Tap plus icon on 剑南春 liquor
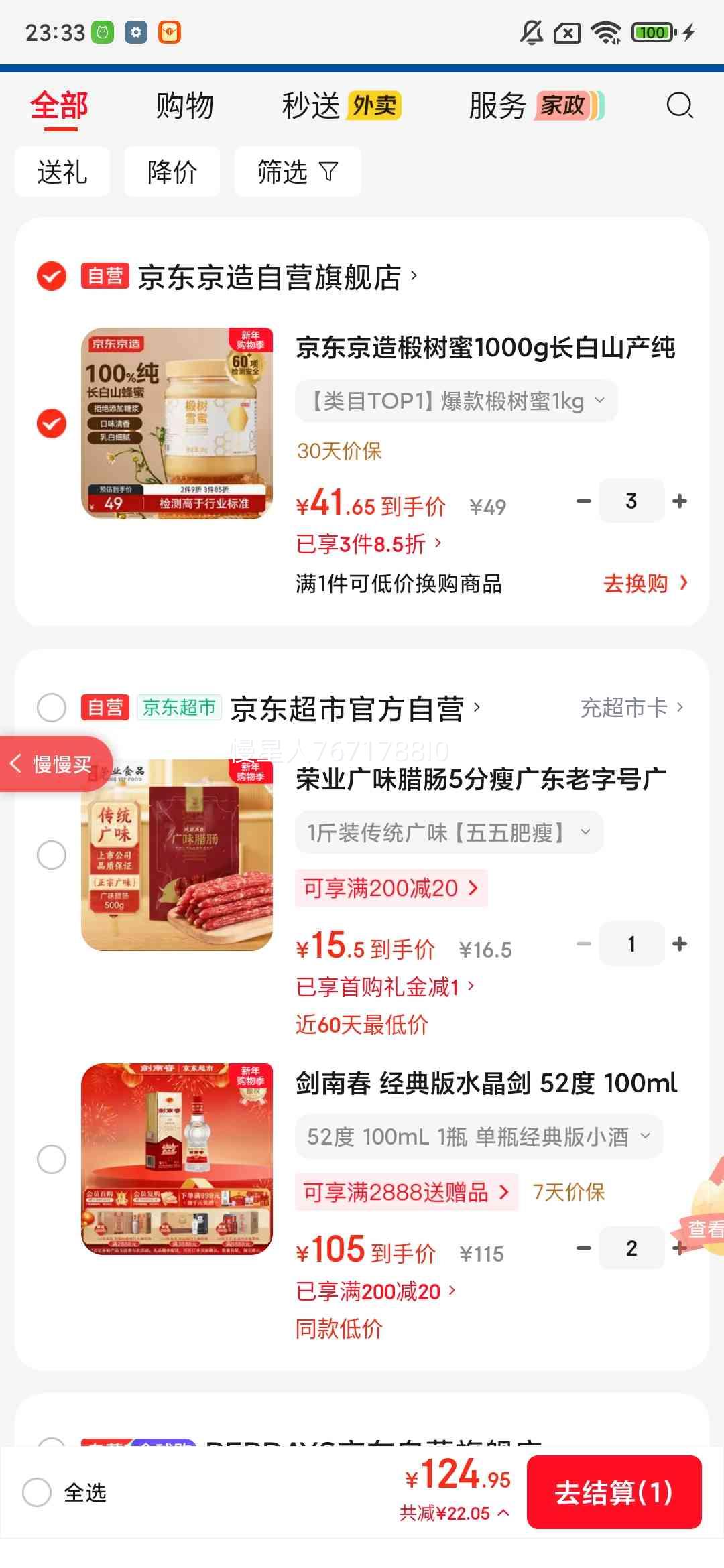 [680, 1247]
